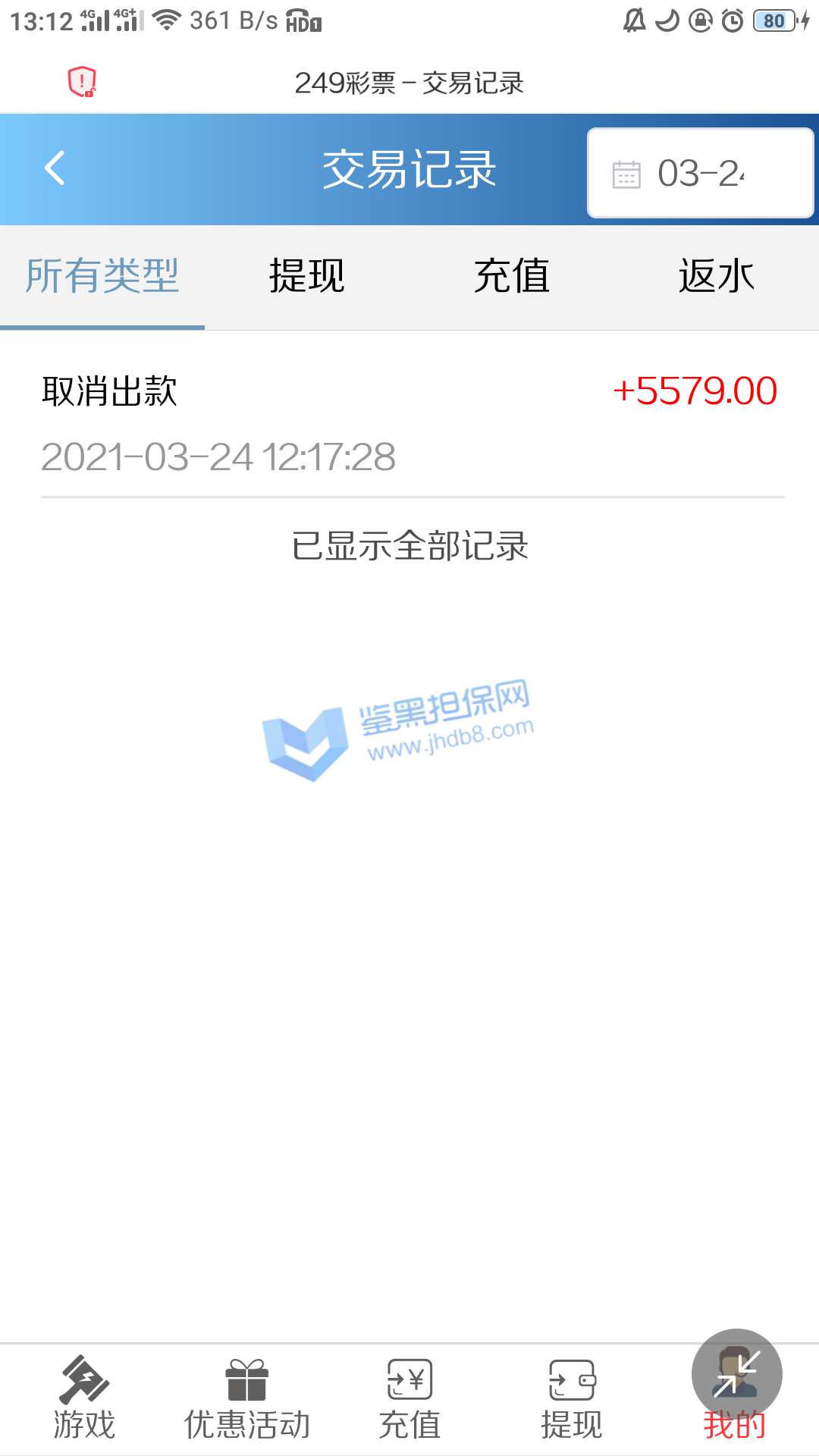Open the date picker showing 03-24
This screenshot has width=819, height=1456.
coord(700,173)
